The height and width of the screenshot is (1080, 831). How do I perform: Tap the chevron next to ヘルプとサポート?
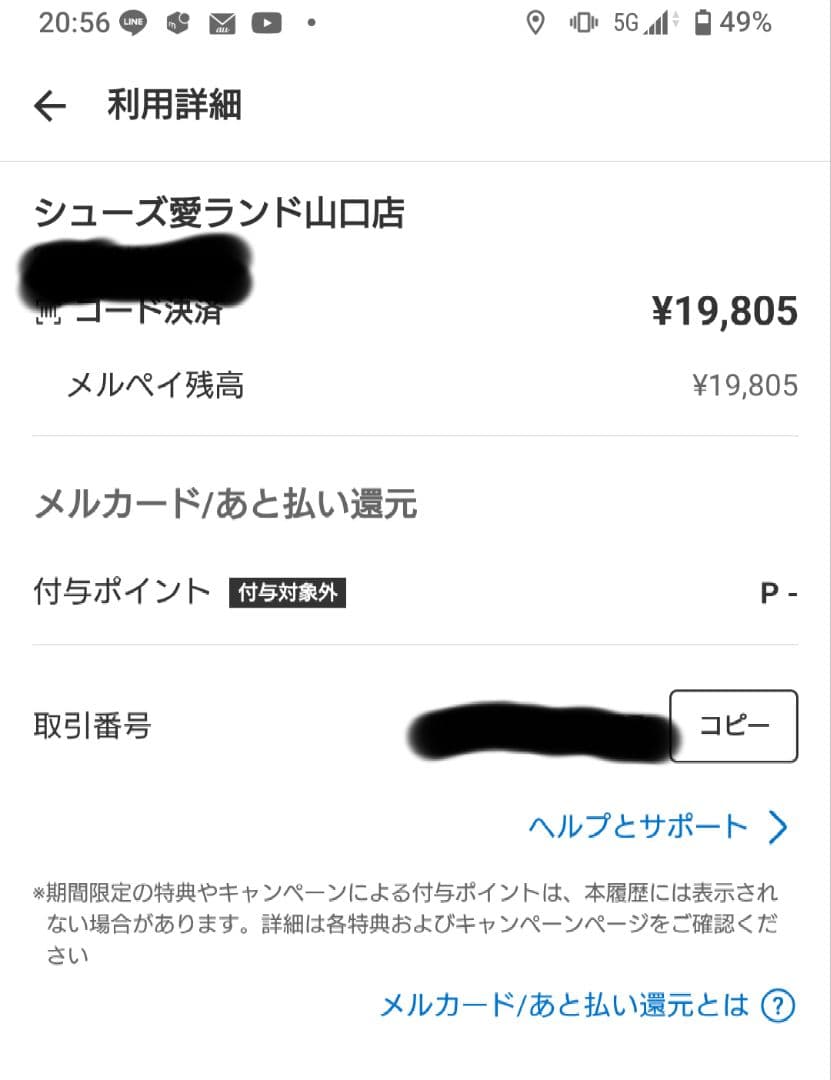point(781,827)
